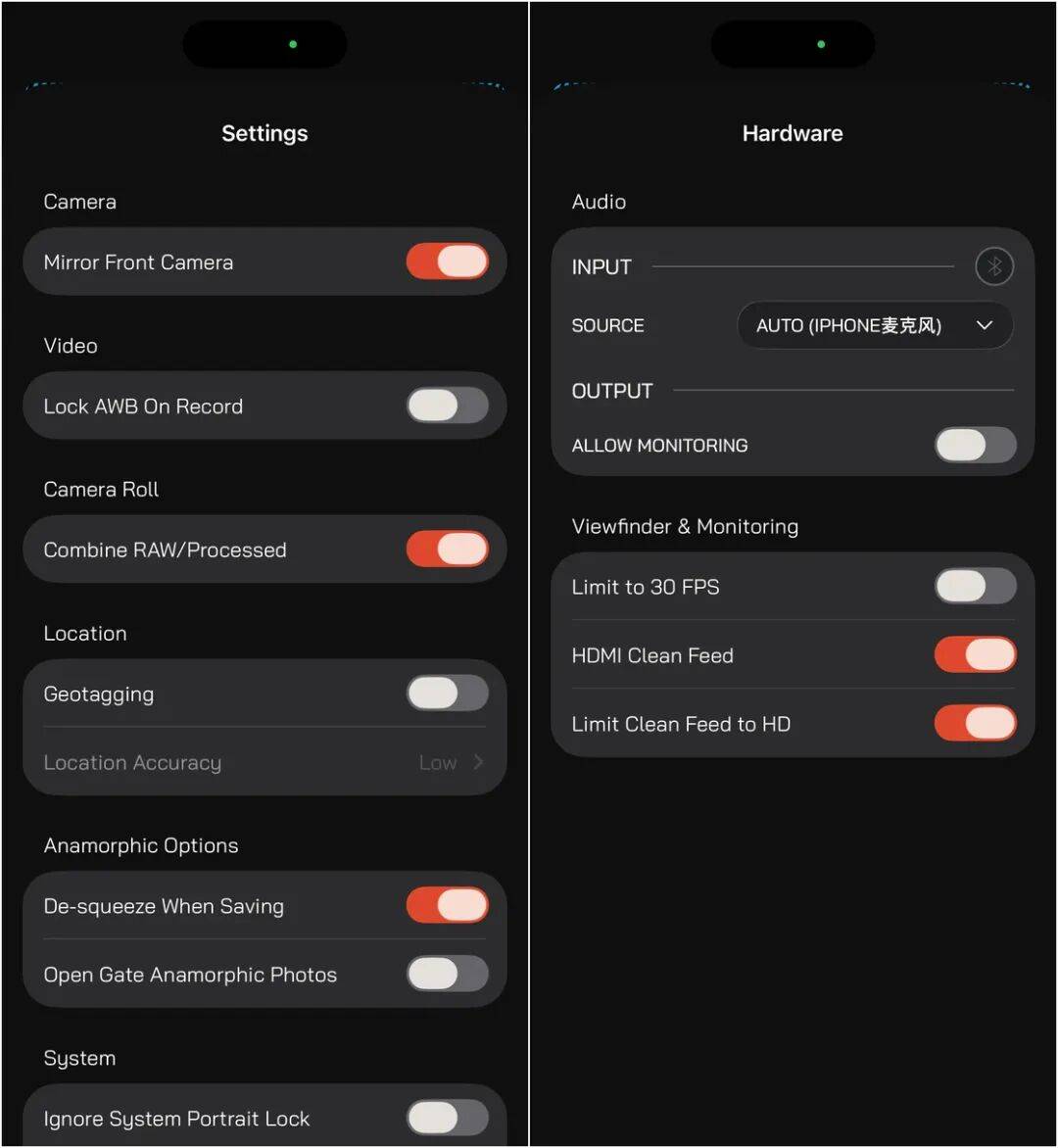Open the microphone SOURCE dropdown

(x=875, y=325)
